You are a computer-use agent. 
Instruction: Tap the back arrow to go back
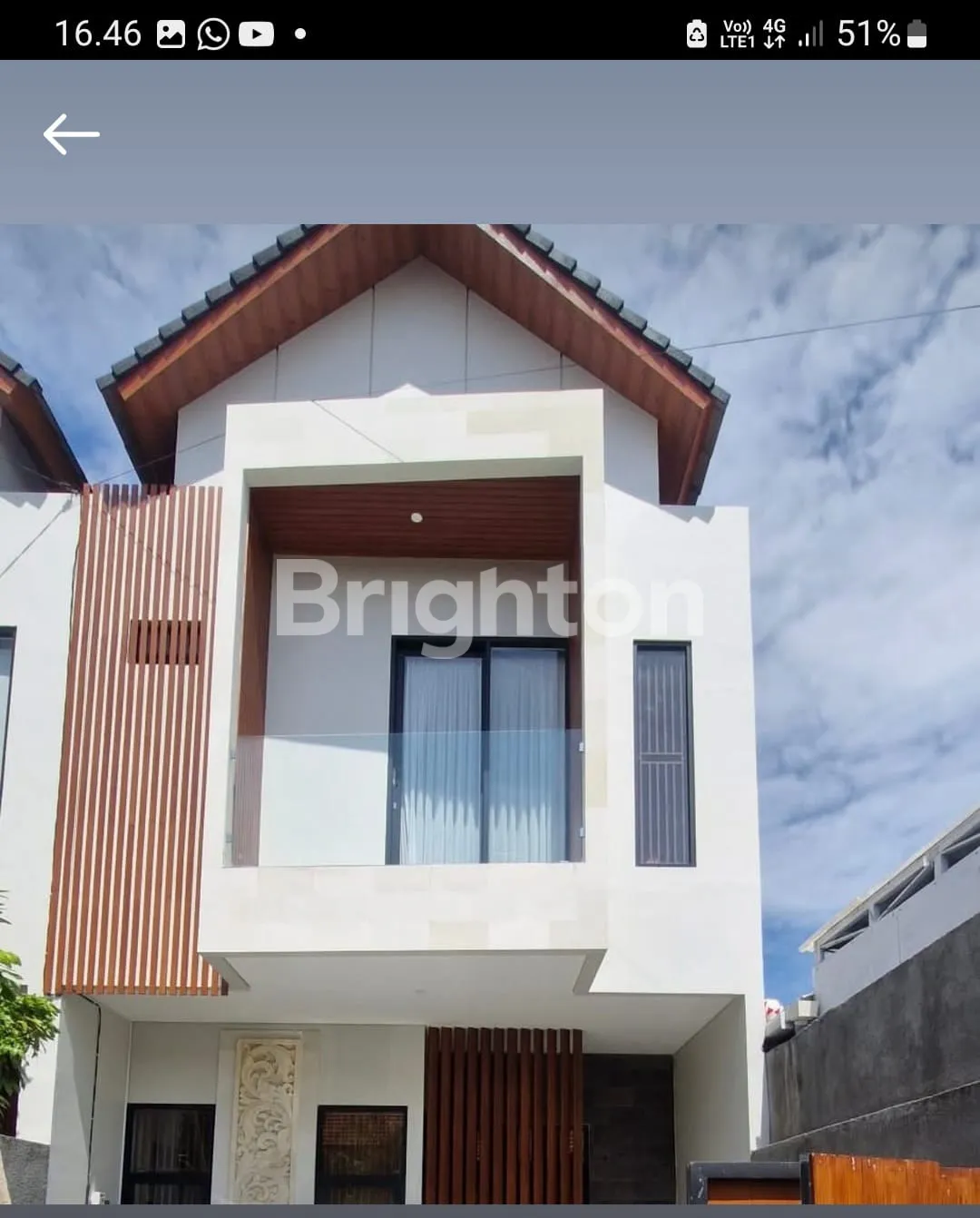coord(71,134)
